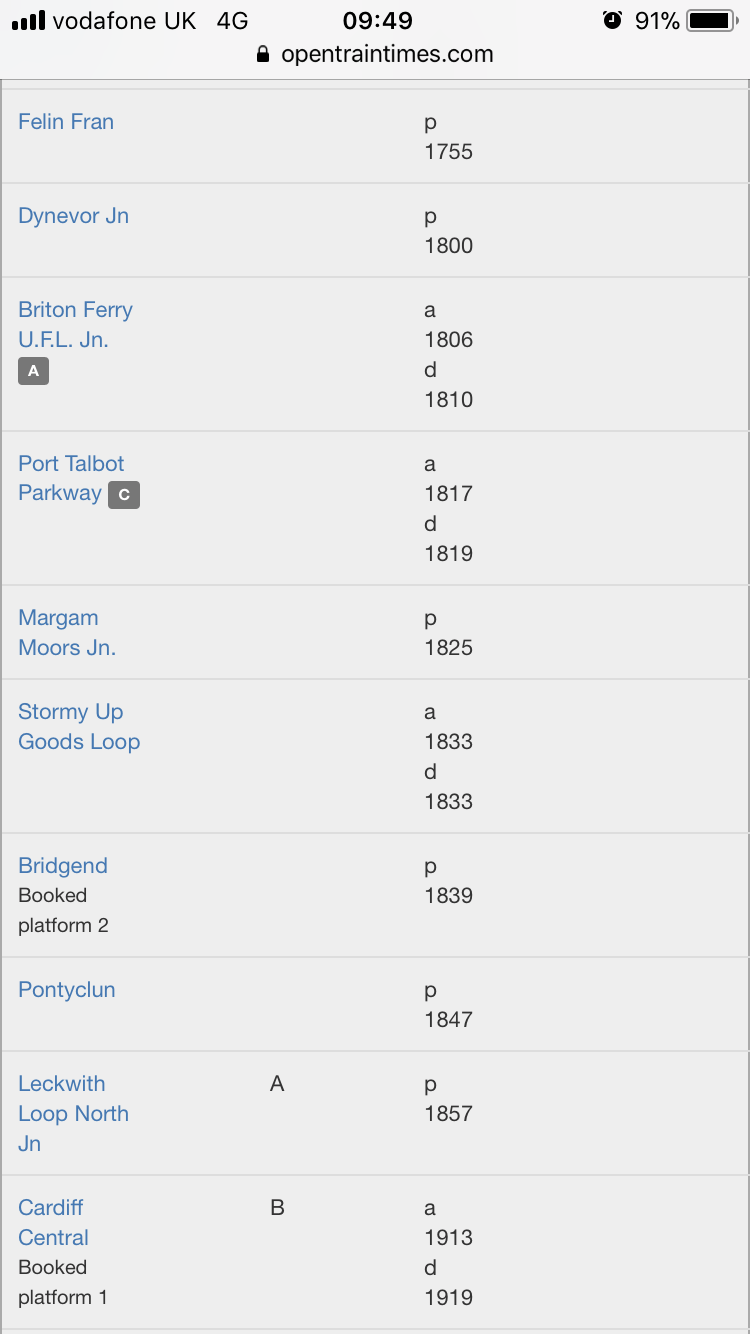Open Stormy Up Goods Loop link
The image size is (750, 1334).
[x=79, y=727]
